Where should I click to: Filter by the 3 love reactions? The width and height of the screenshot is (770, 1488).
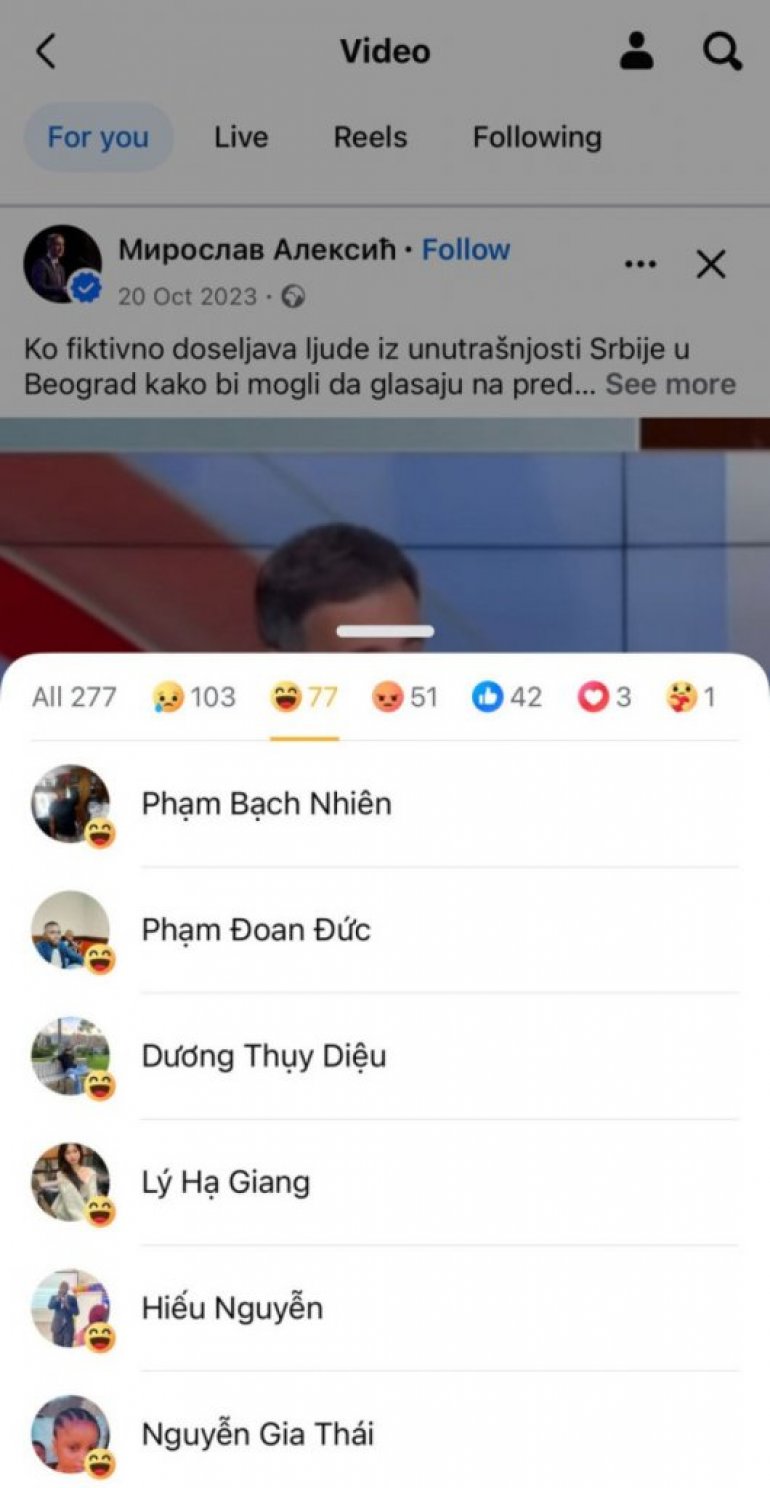(x=604, y=697)
